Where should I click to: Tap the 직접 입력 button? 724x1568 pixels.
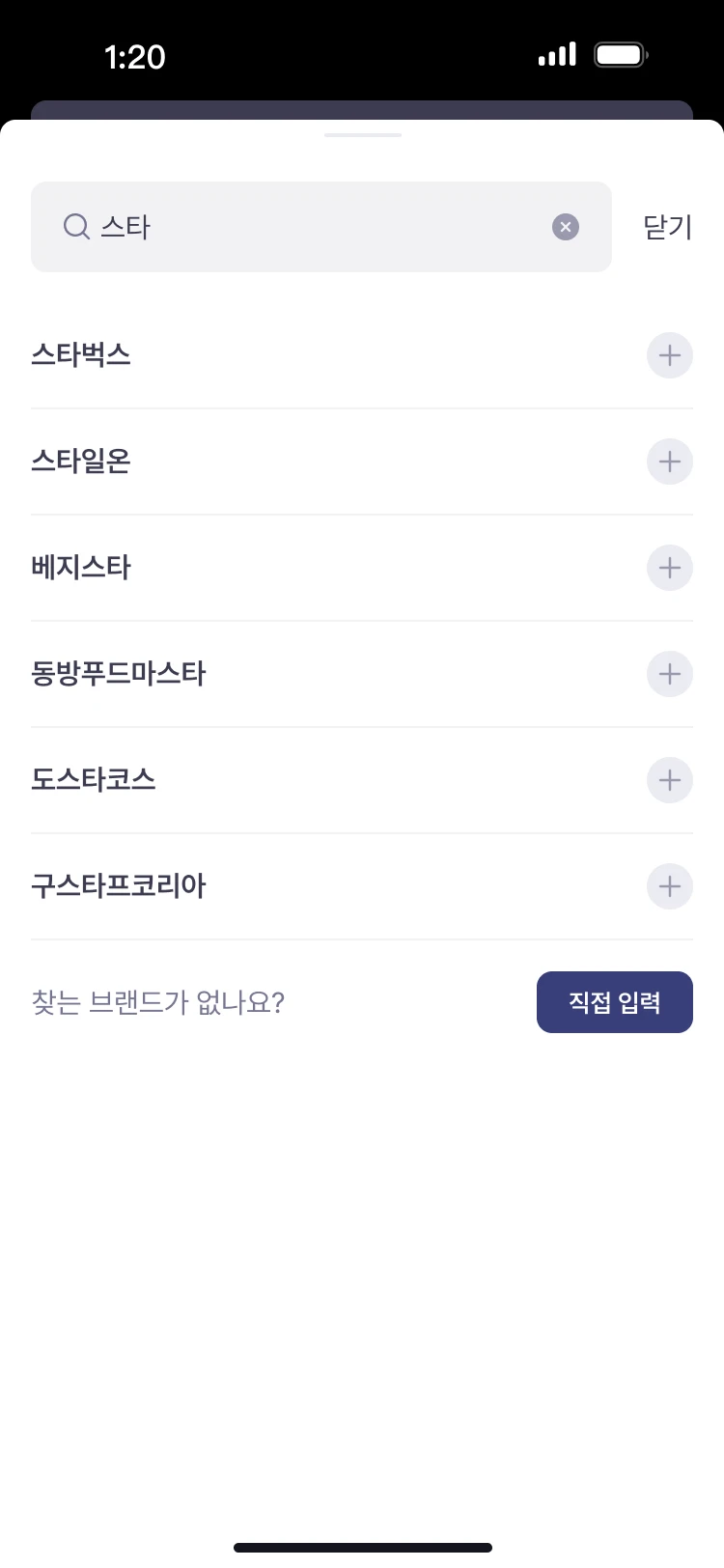coord(615,1002)
